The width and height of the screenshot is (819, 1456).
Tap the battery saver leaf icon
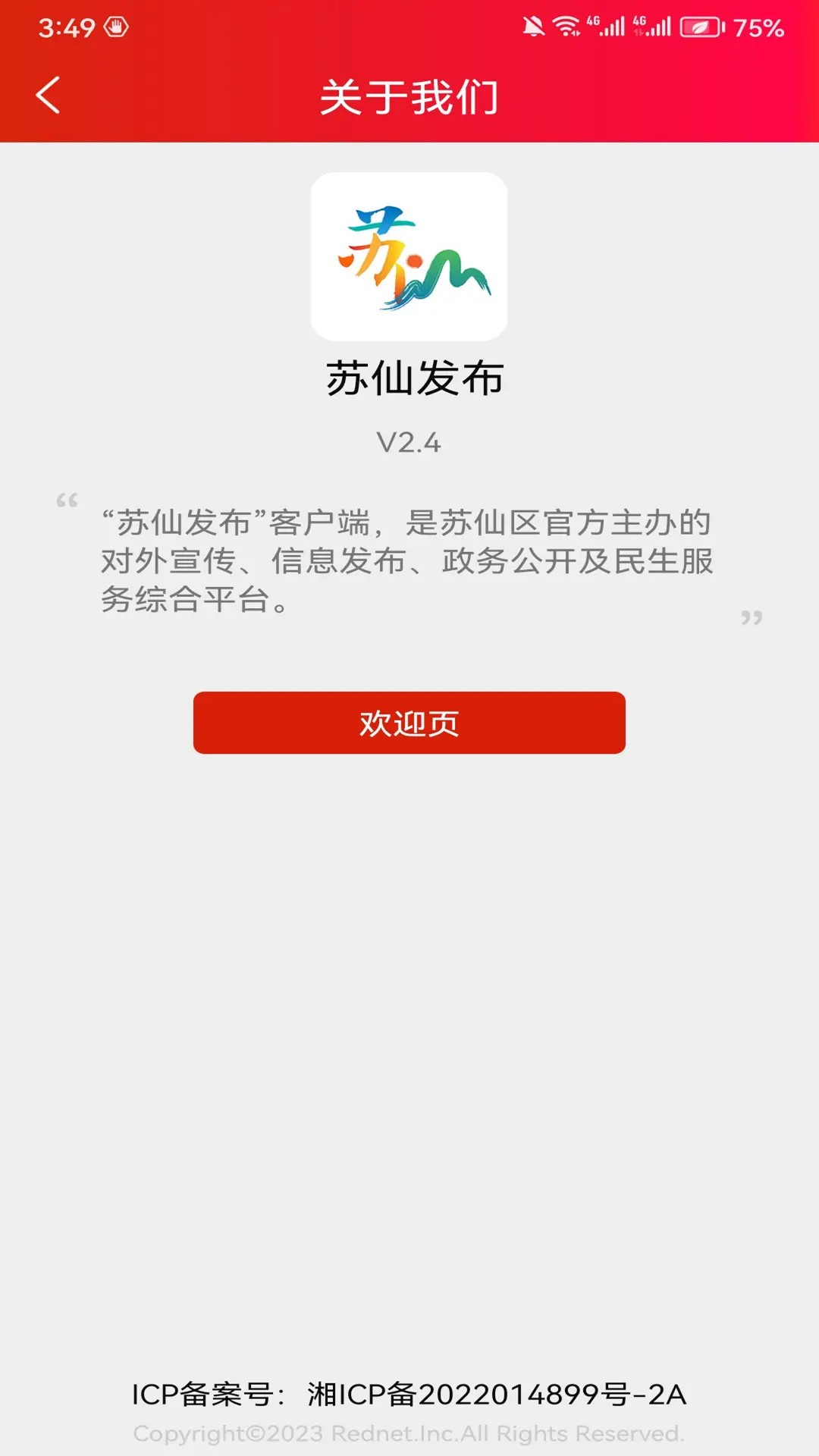701,27
